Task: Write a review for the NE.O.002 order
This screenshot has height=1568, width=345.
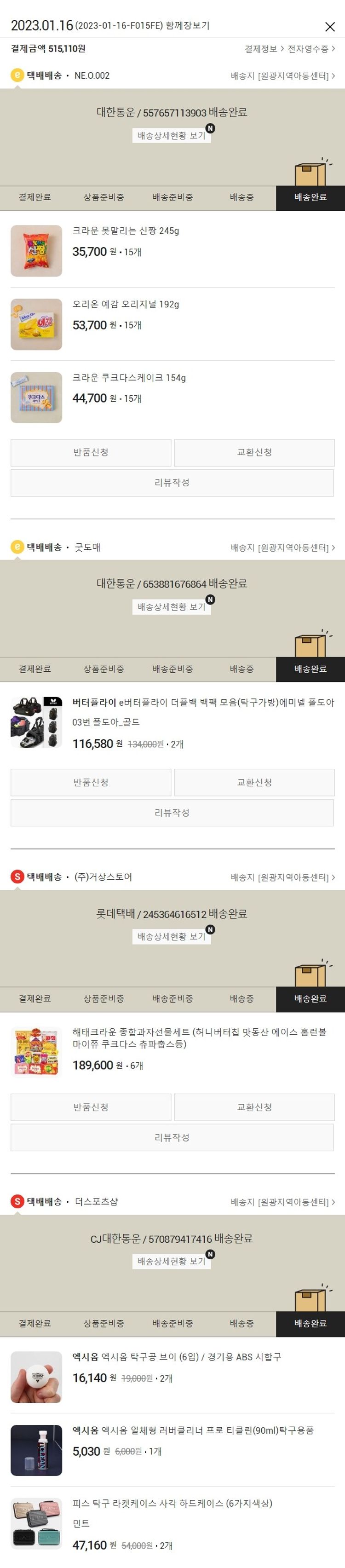Action: click(x=172, y=483)
